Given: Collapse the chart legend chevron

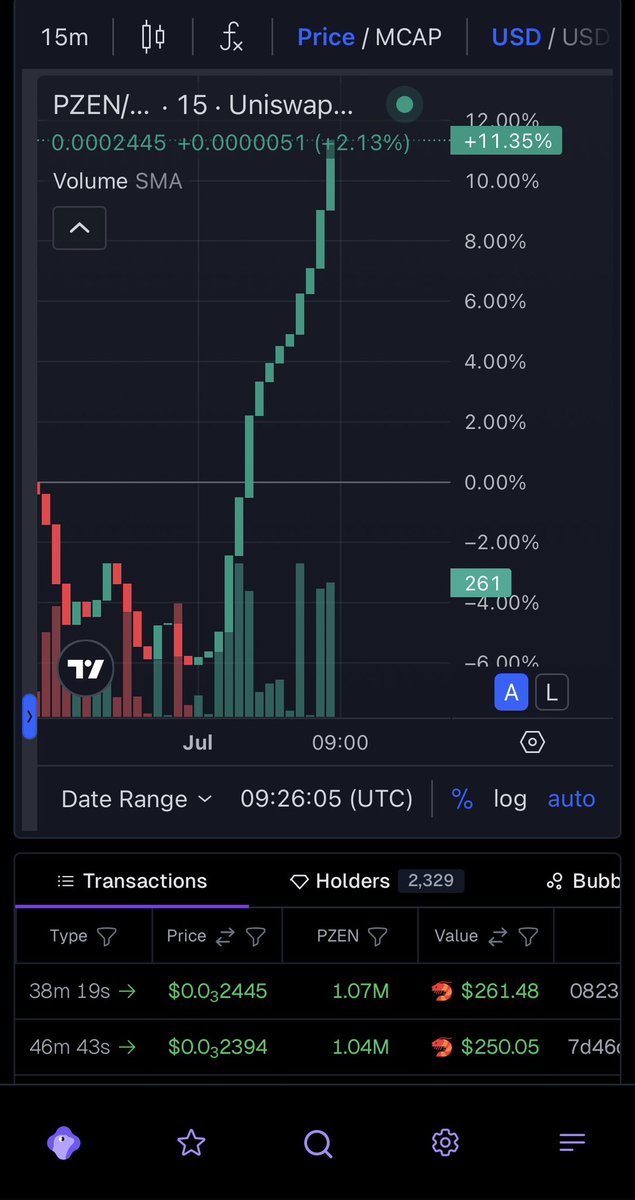Looking at the screenshot, I should click(x=79, y=228).
